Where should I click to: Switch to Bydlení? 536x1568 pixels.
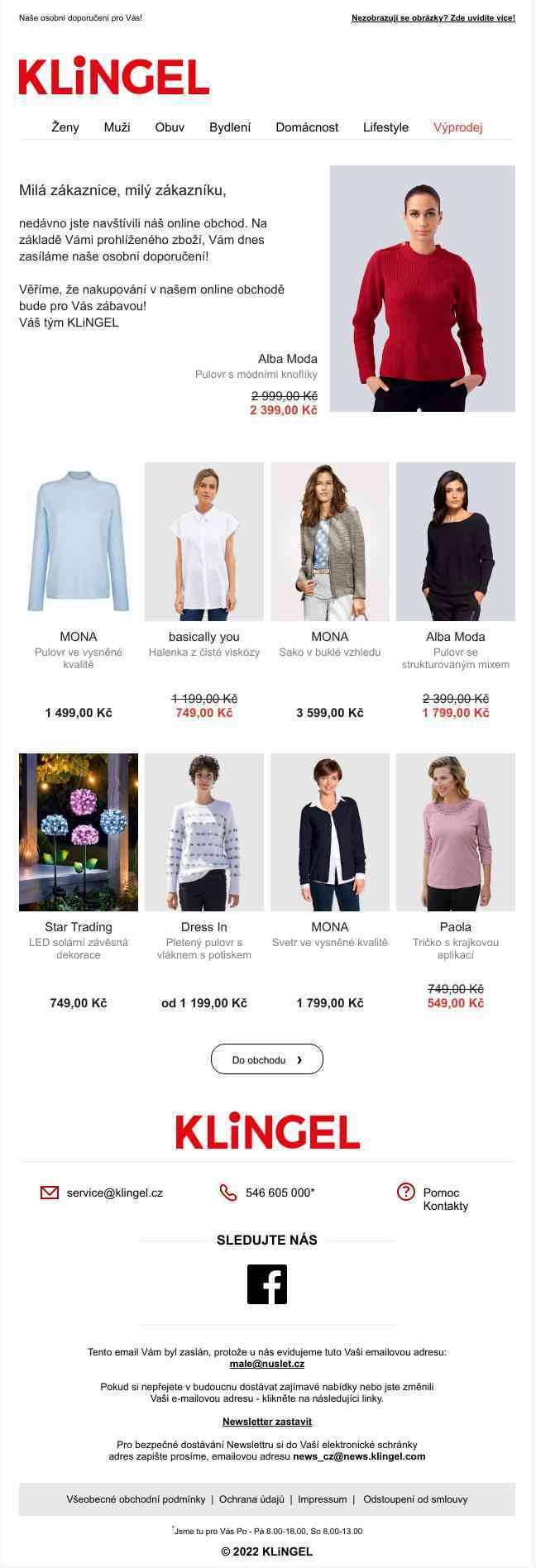click(x=230, y=127)
